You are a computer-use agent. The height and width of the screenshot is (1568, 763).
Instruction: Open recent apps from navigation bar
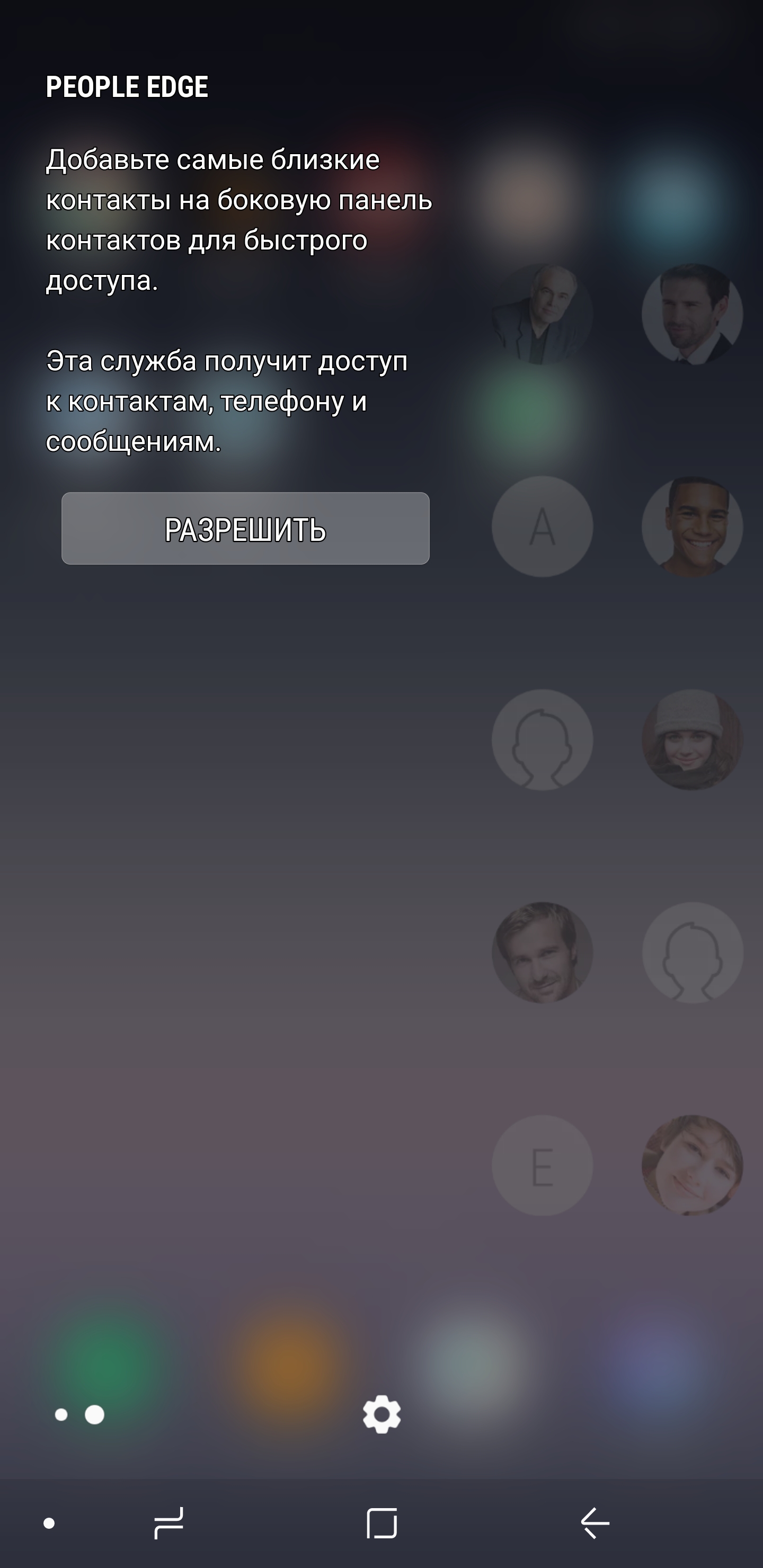[x=168, y=1523]
